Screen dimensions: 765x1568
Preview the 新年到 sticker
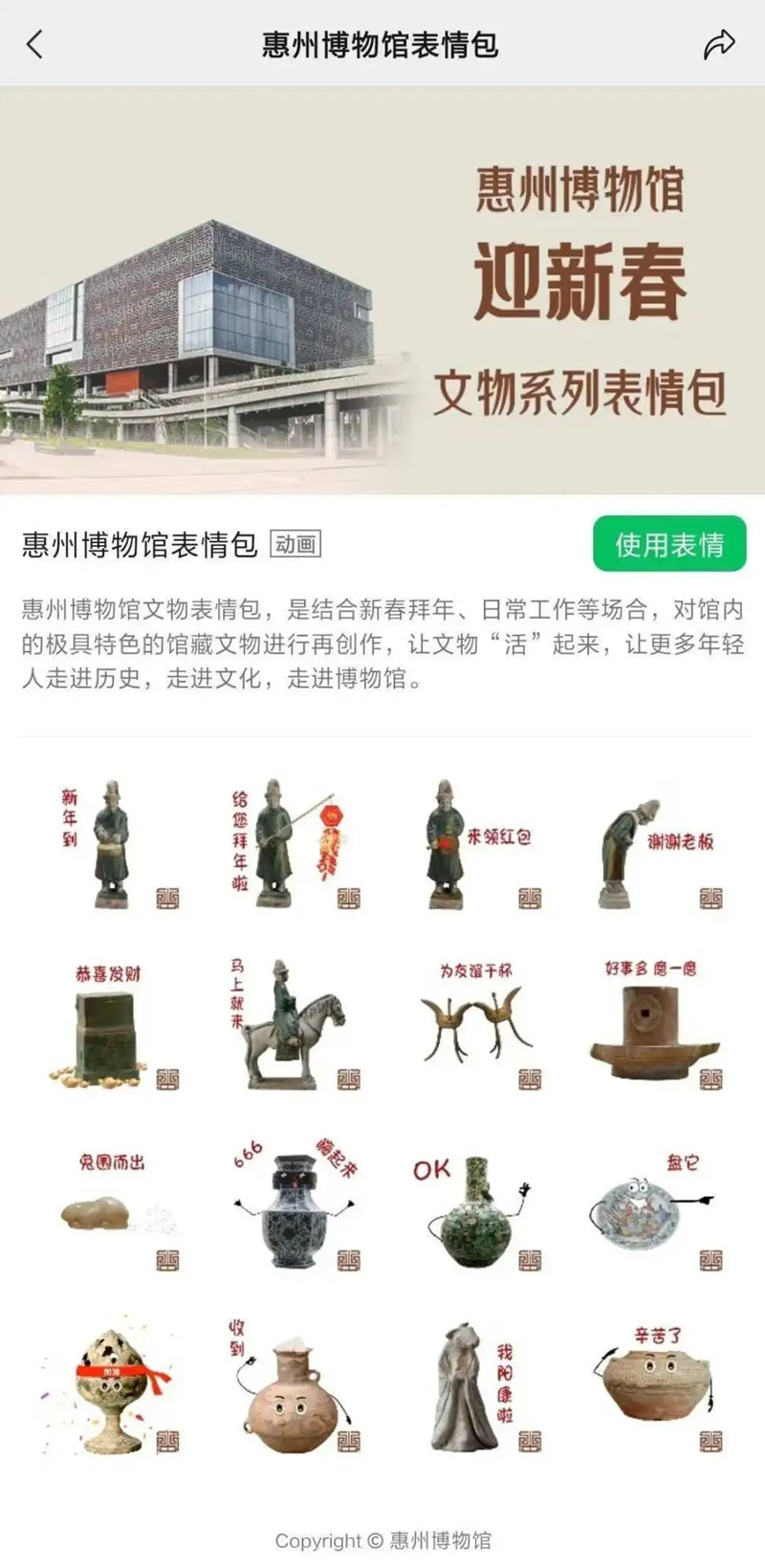(111, 844)
